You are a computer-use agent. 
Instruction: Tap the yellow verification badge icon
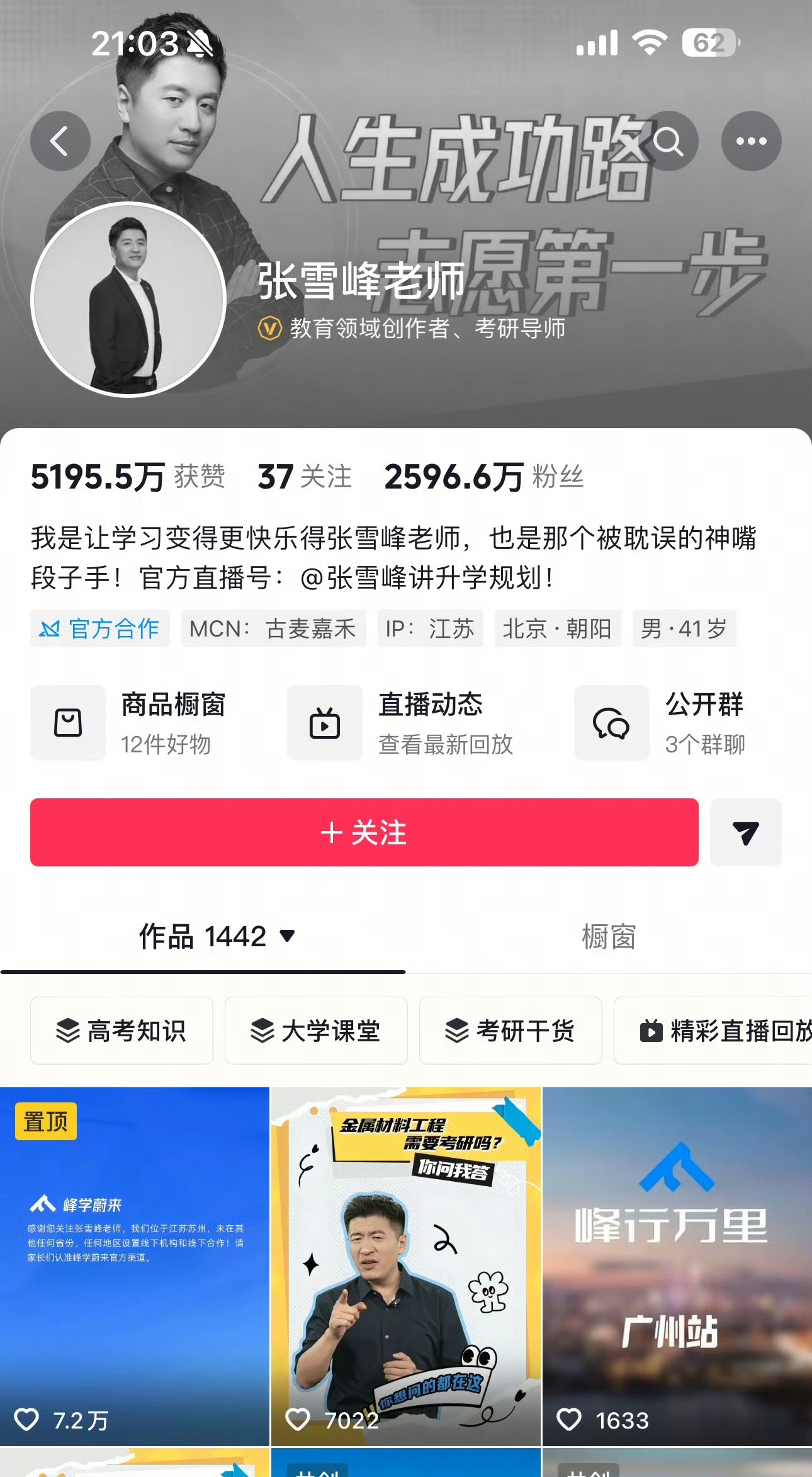tap(269, 327)
